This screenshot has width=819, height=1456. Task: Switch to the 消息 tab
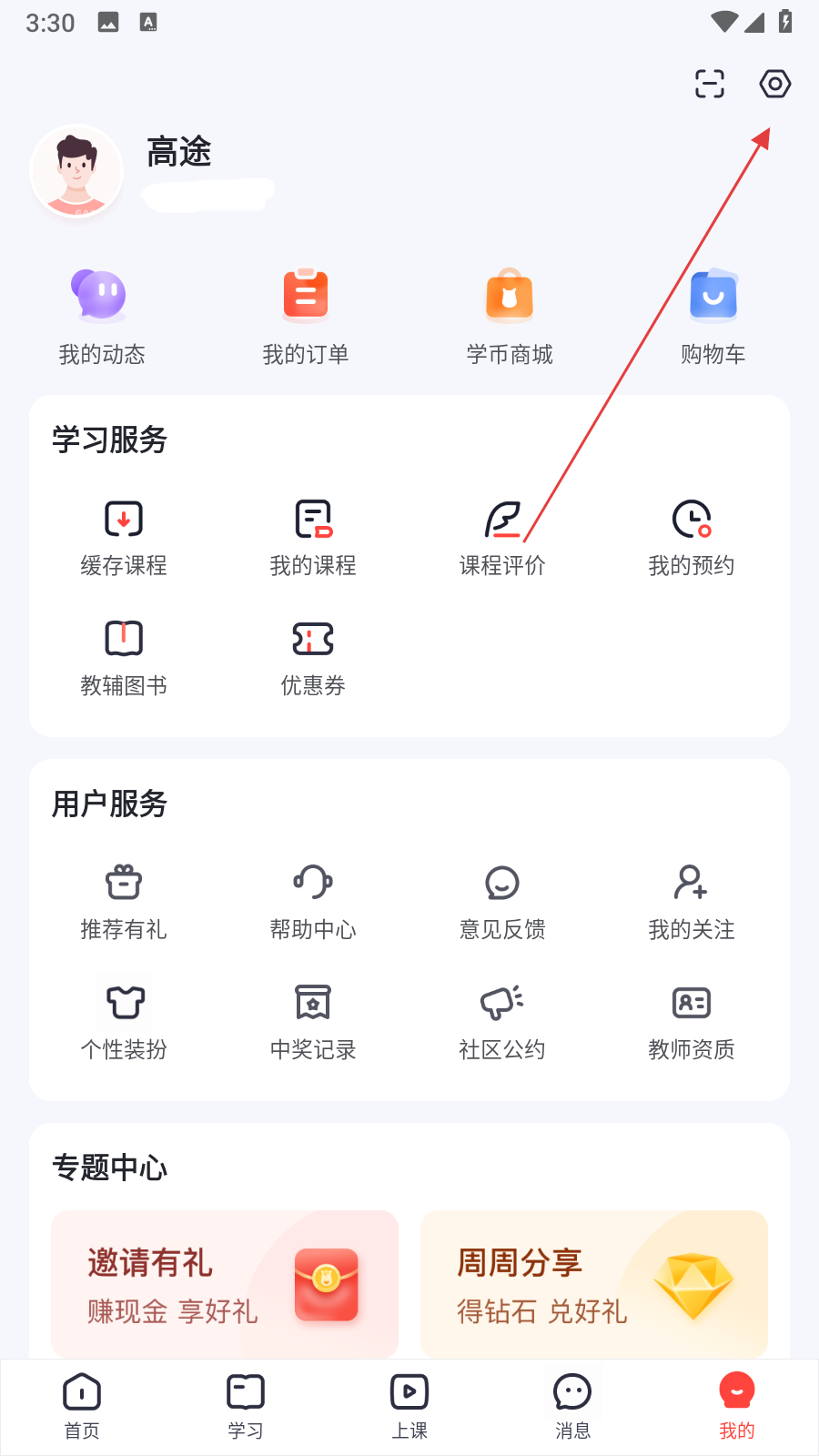point(572,1406)
